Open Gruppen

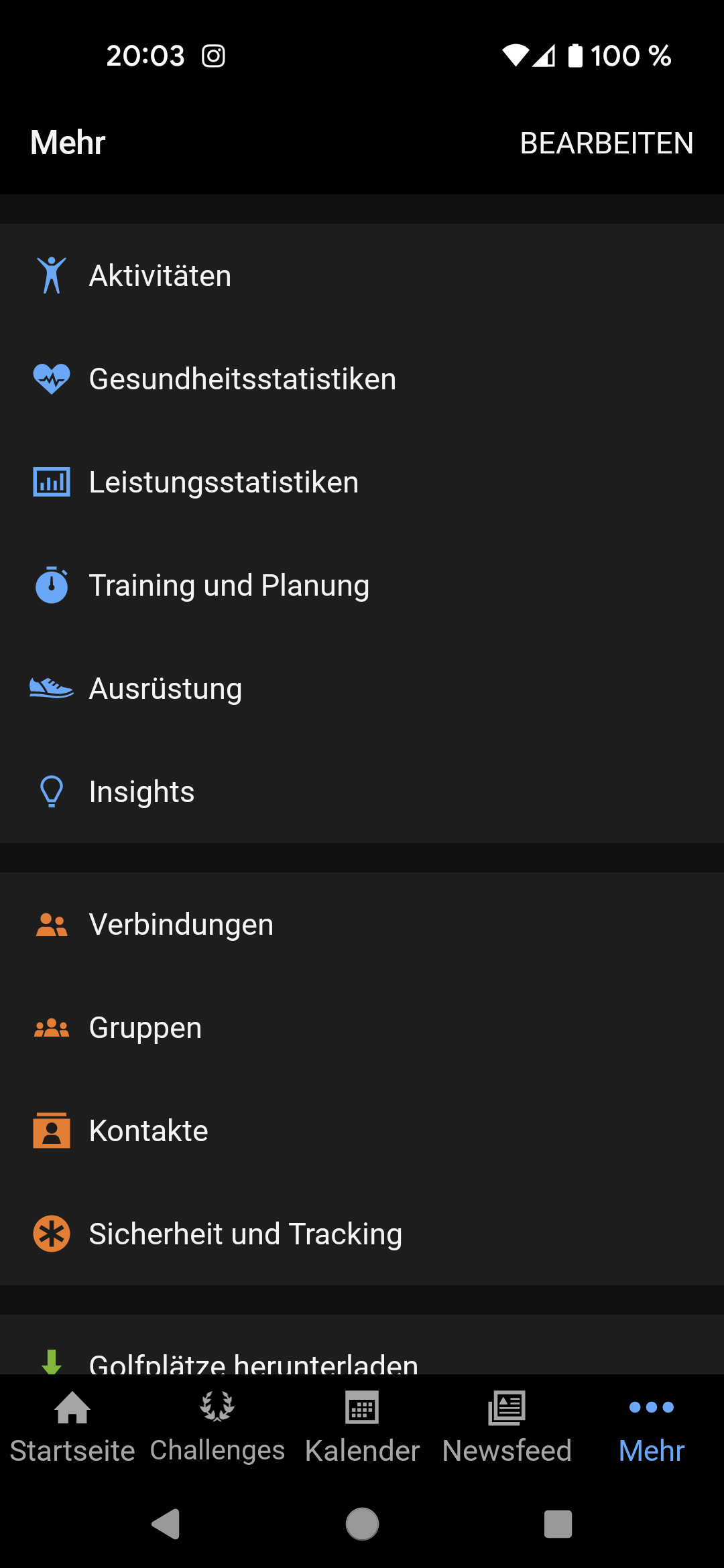pyautogui.click(x=362, y=1027)
